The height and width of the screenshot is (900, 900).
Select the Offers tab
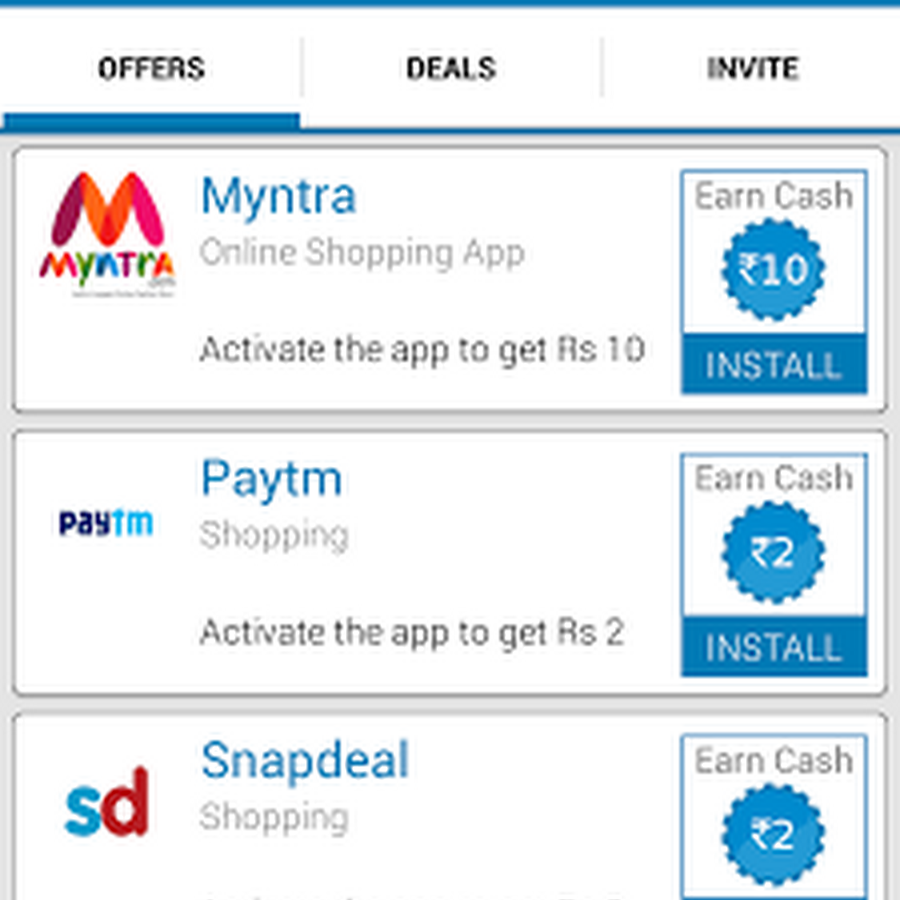151,68
